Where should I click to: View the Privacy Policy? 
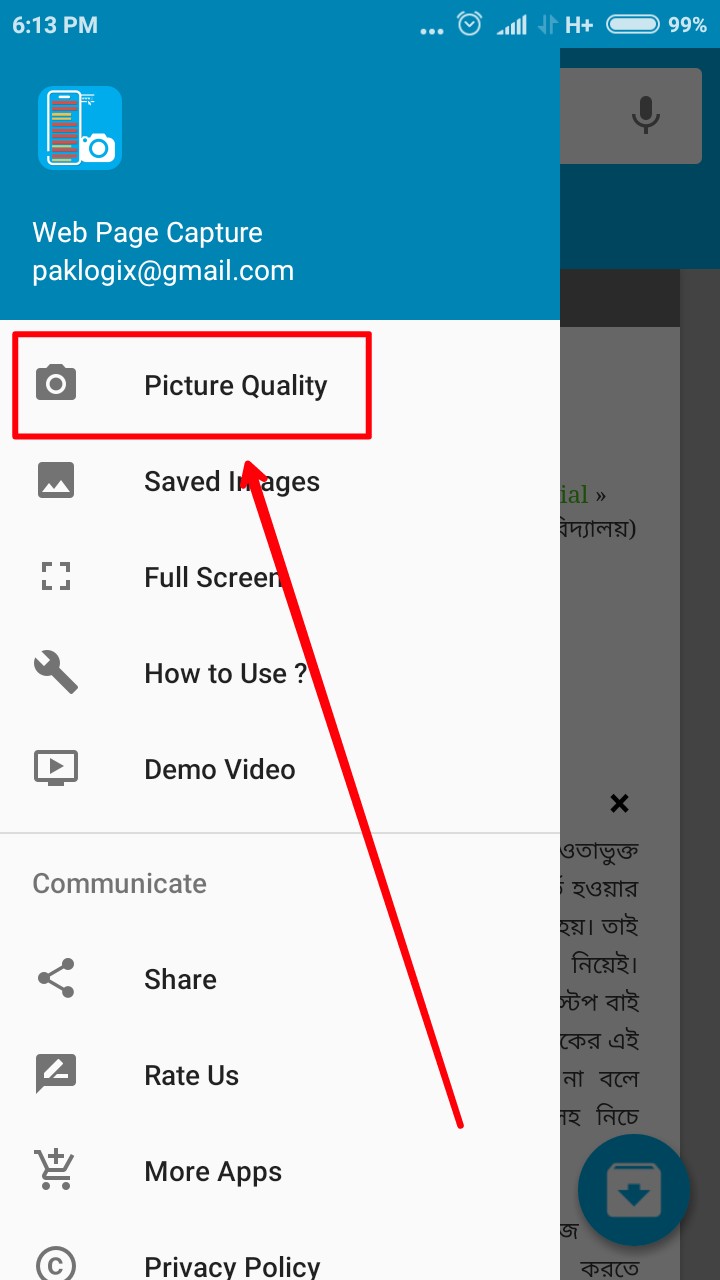232,1266
